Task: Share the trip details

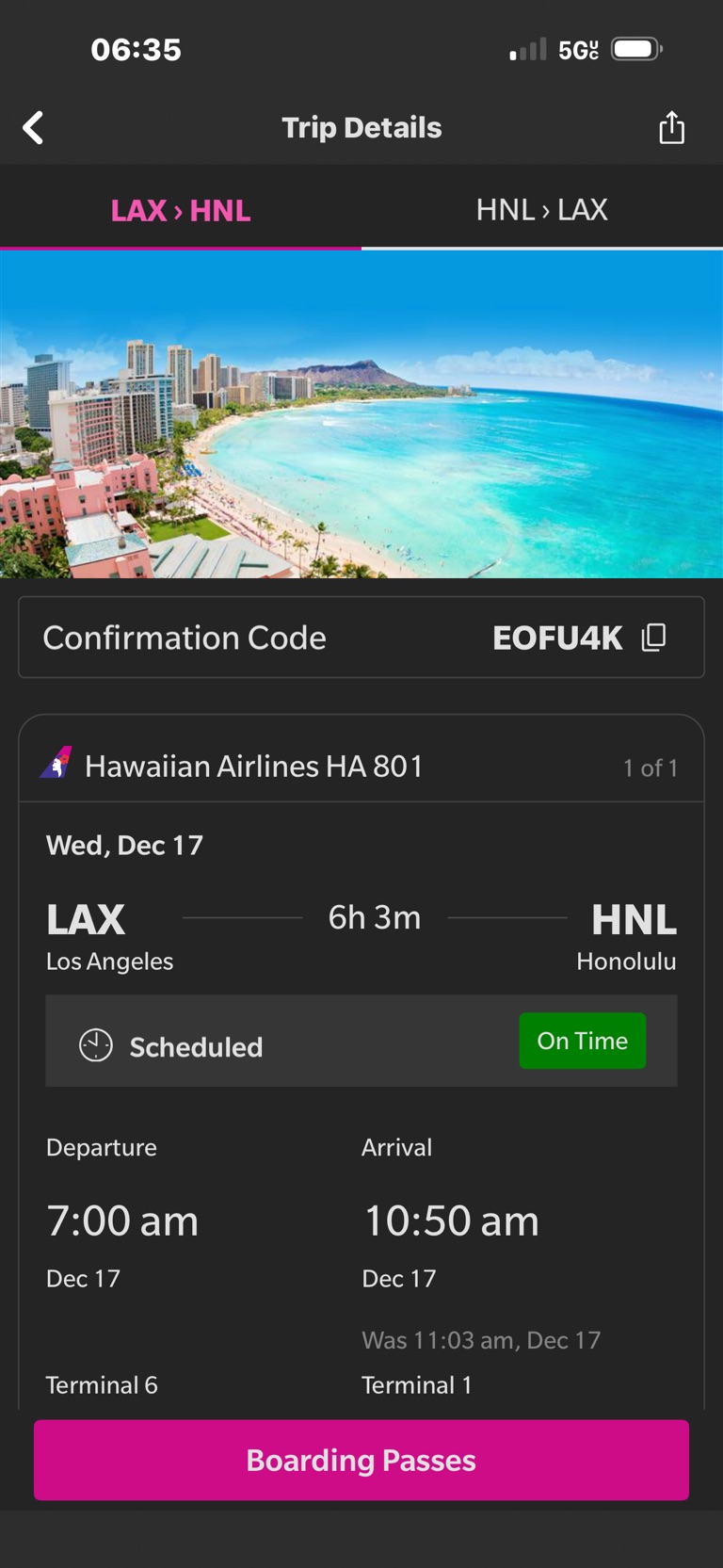Action: (671, 128)
